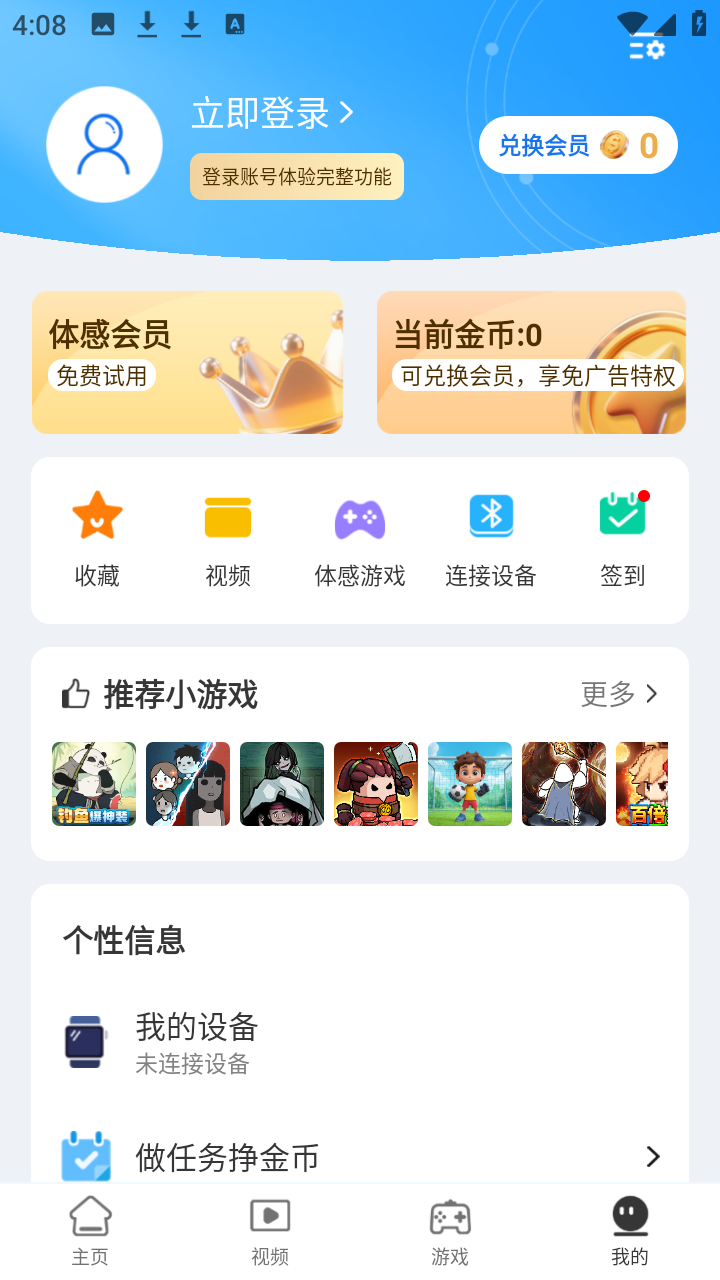The height and width of the screenshot is (1280, 720).
Task: Open the settings icon at top right
Action: tap(647, 48)
